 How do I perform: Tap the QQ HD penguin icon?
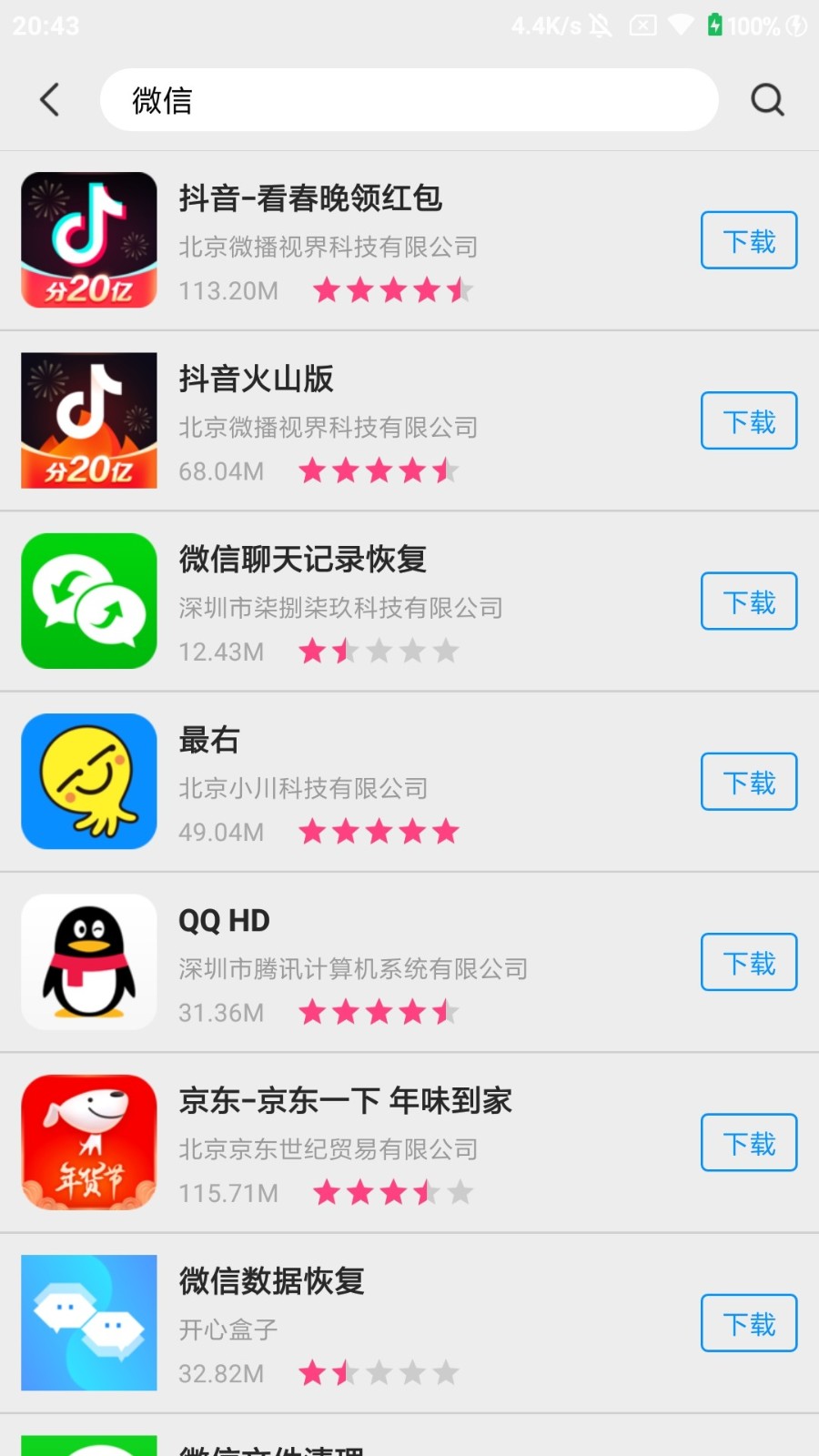coord(88,961)
